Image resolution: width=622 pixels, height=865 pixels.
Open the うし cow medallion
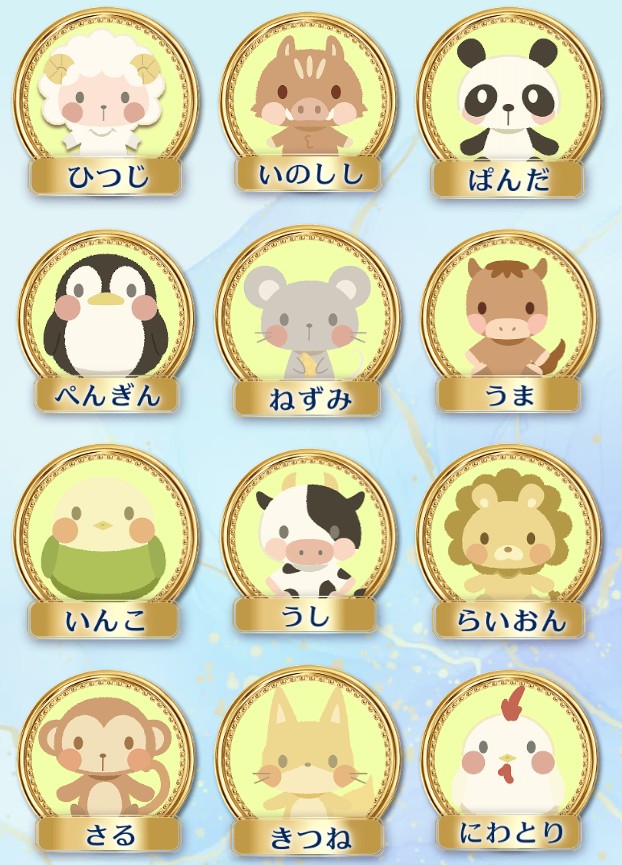point(307,538)
